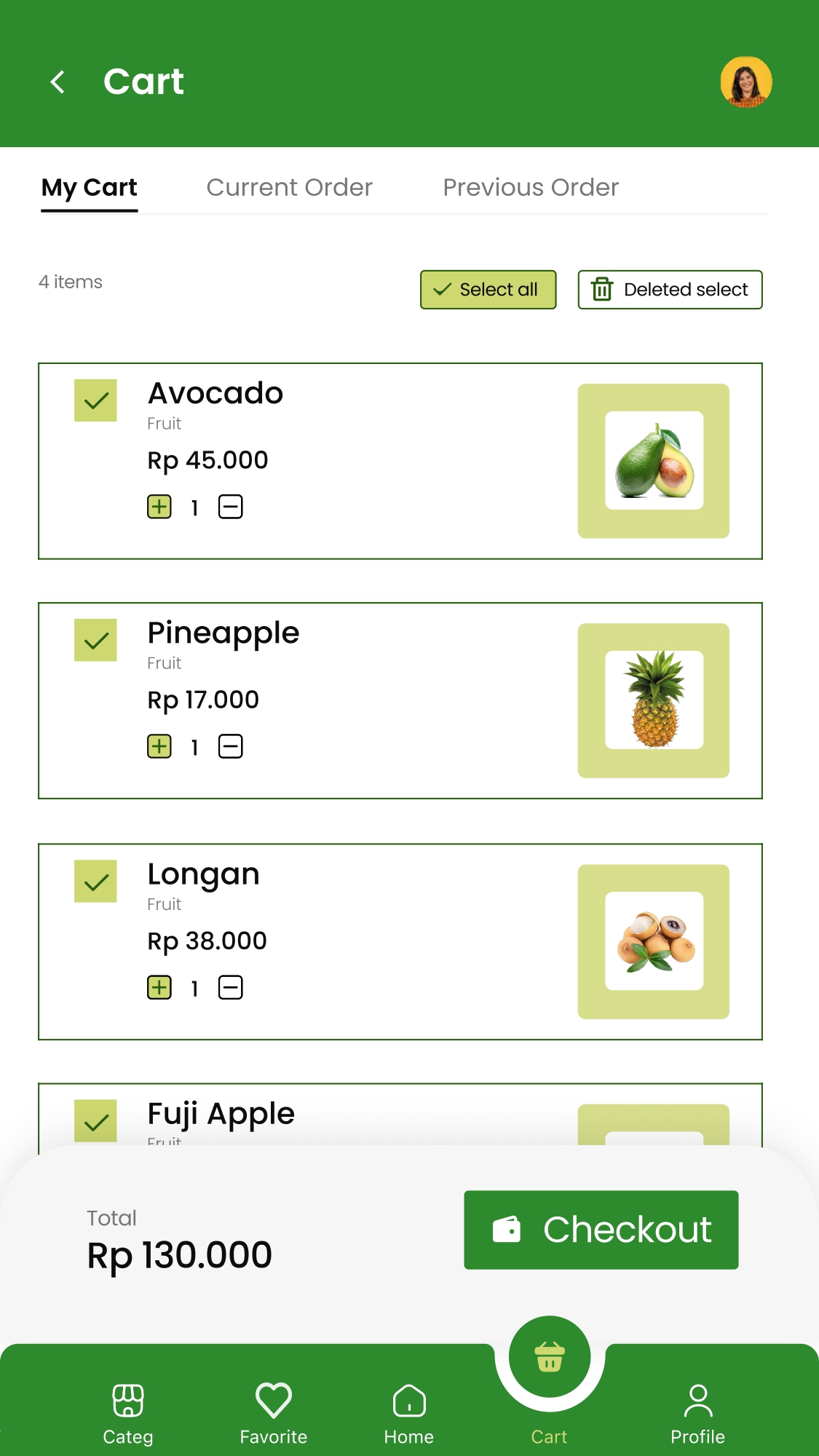Go back using the header arrow
The image size is (819, 1456).
pos(58,82)
